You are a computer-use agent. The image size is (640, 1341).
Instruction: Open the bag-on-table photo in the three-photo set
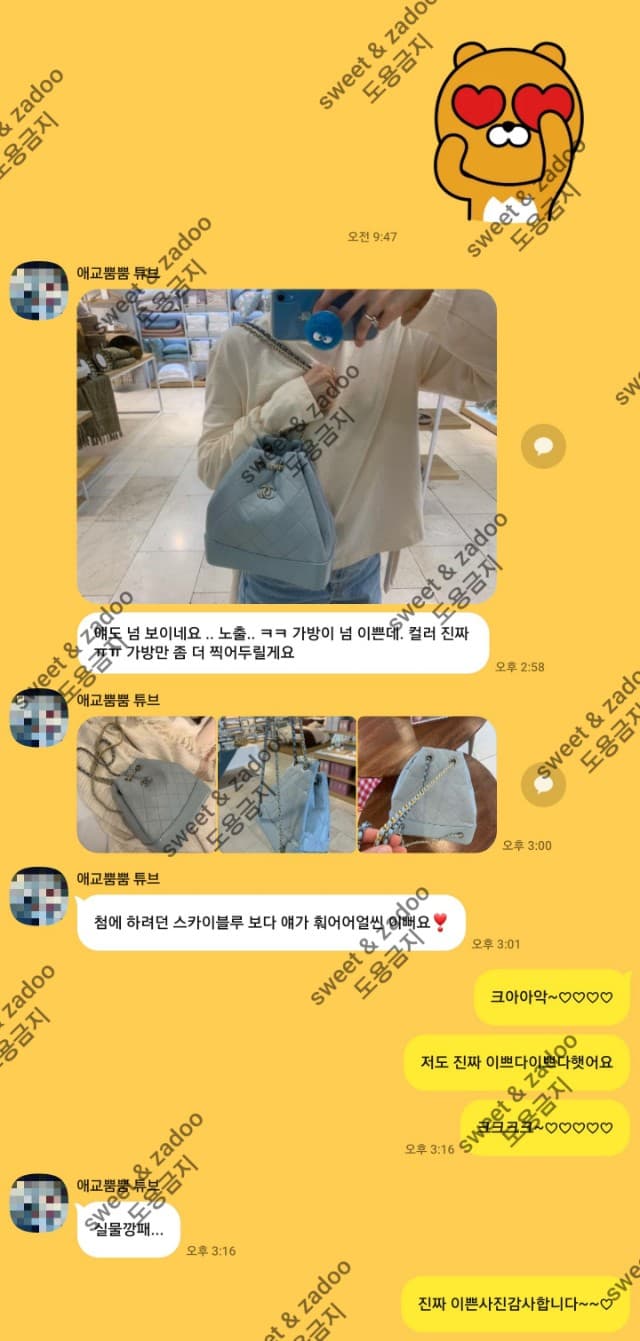click(427, 784)
